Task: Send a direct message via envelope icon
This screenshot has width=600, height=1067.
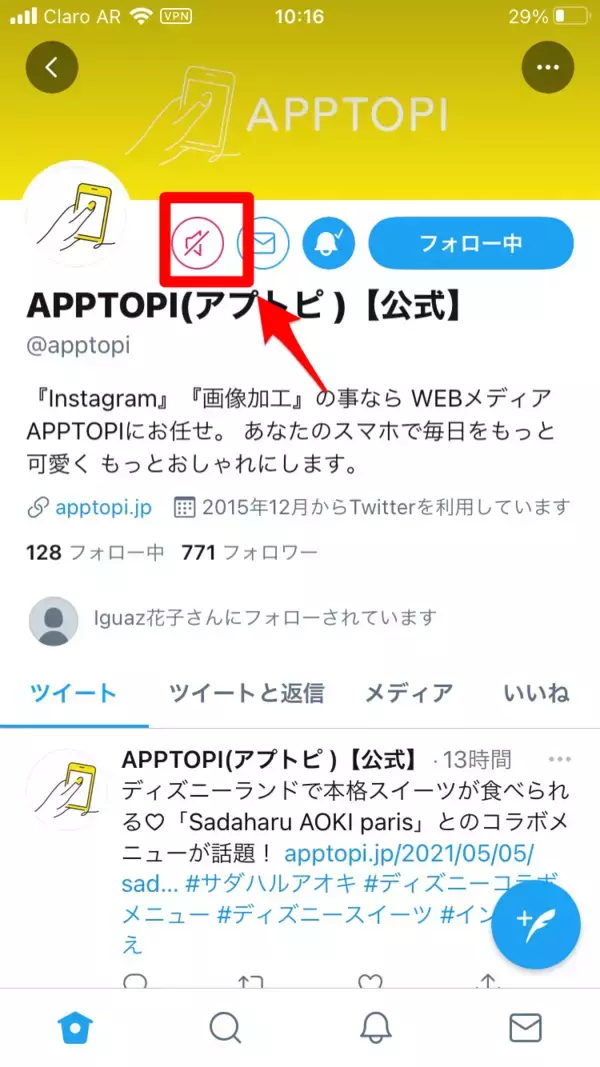Action: pos(262,243)
